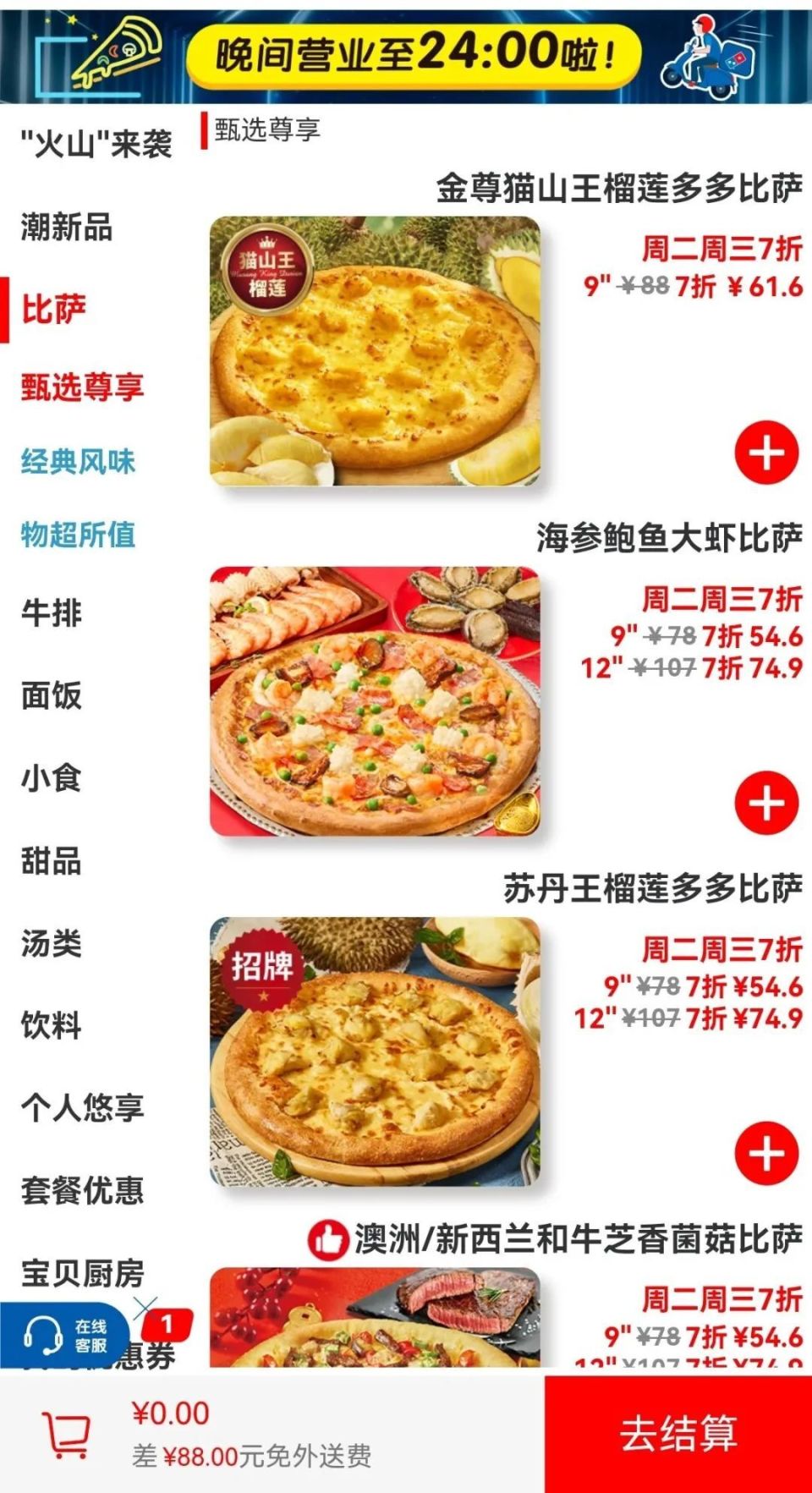Image resolution: width=812 pixels, height=1493 pixels.
Task: Jump to 经典风味 pizza section
Action: coord(78,461)
